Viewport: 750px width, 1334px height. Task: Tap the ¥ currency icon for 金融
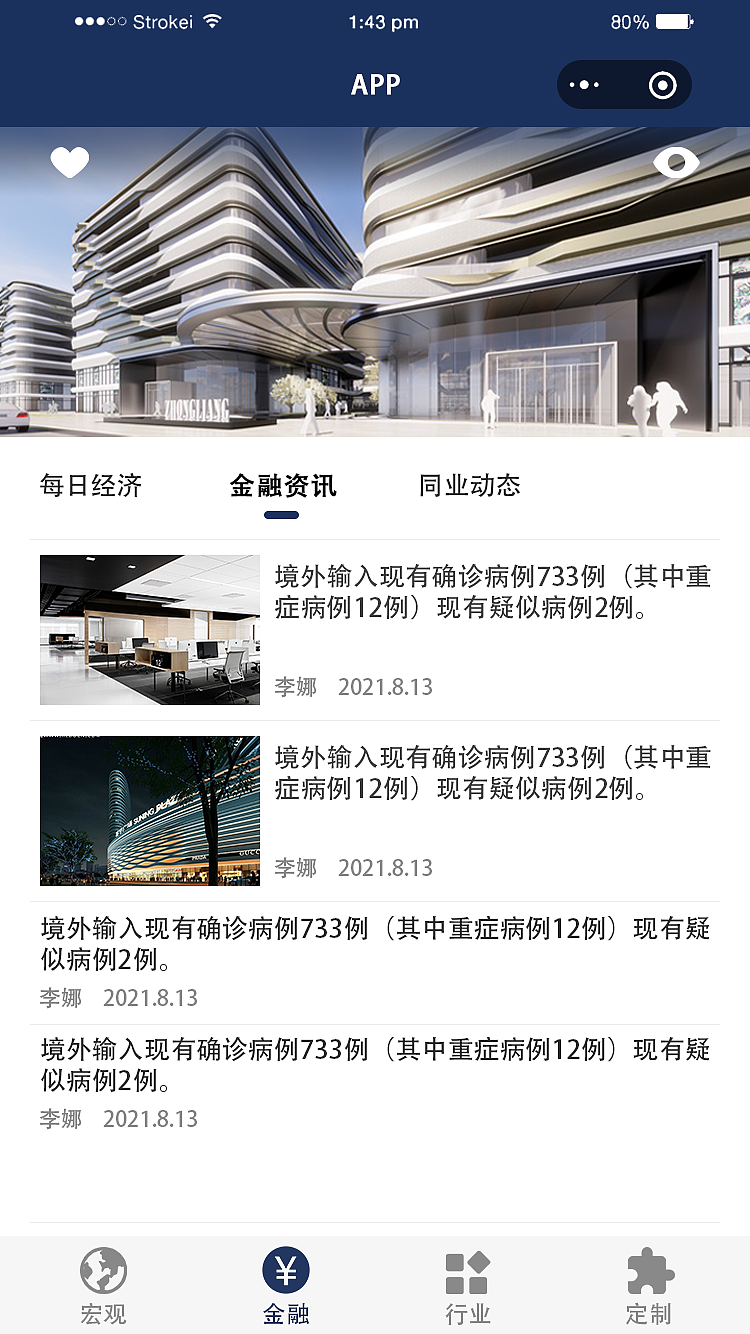(x=285, y=1272)
